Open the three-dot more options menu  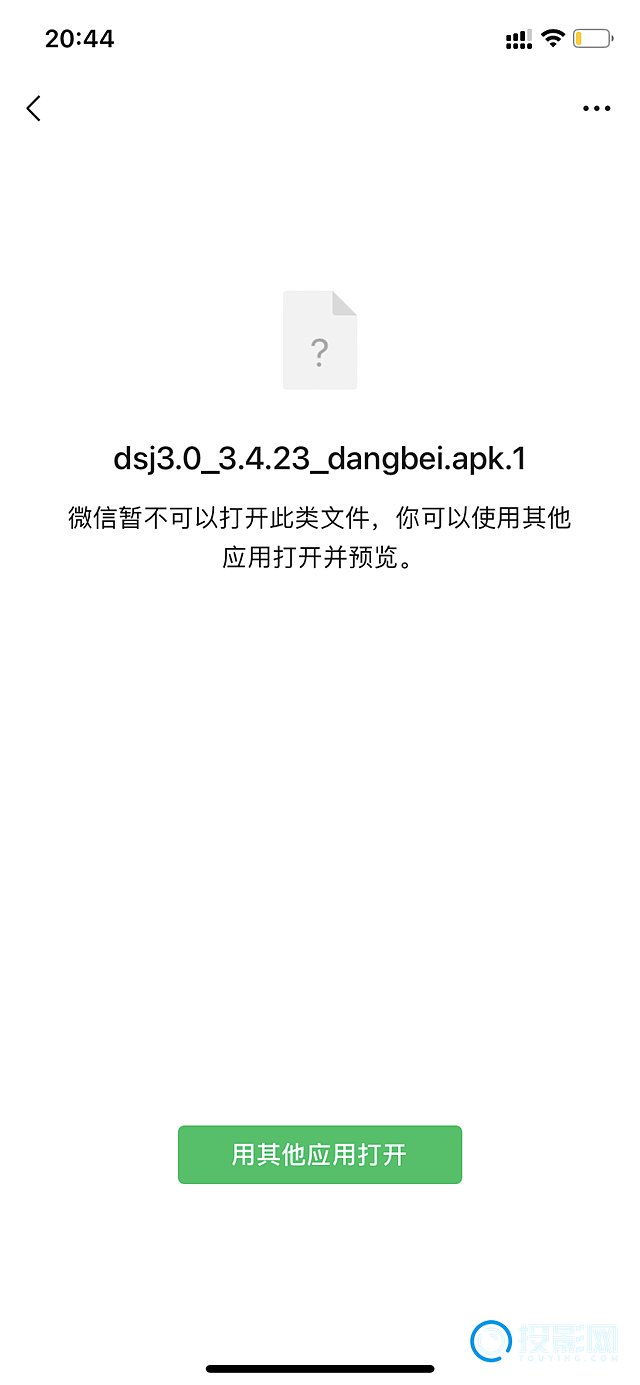[x=596, y=109]
